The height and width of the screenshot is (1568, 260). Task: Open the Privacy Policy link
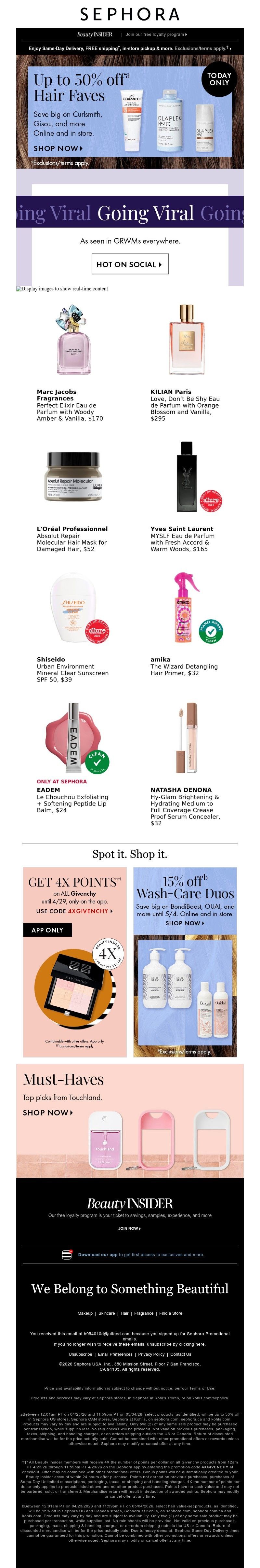coord(151,1354)
